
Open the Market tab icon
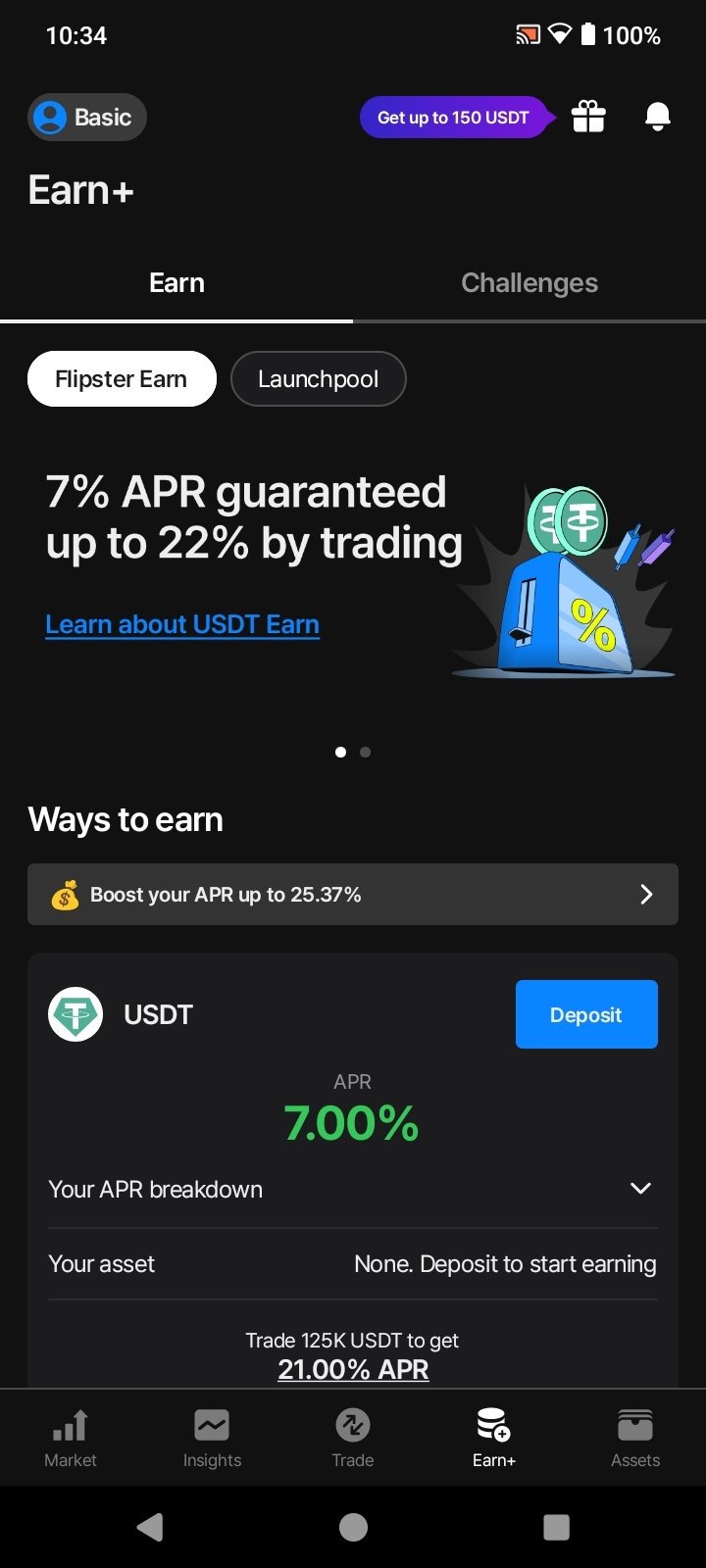point(70,1424)
